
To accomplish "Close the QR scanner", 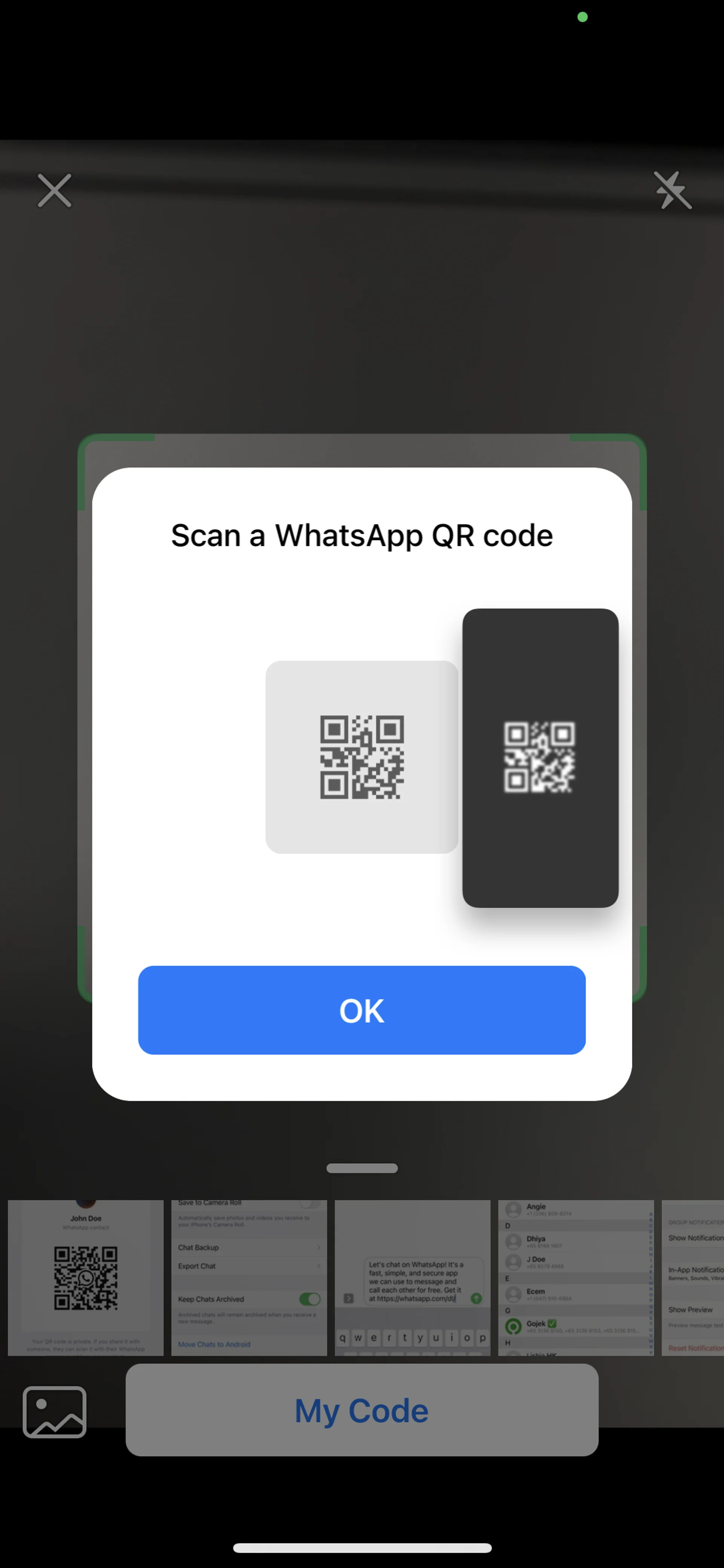I will pos(55,190).
